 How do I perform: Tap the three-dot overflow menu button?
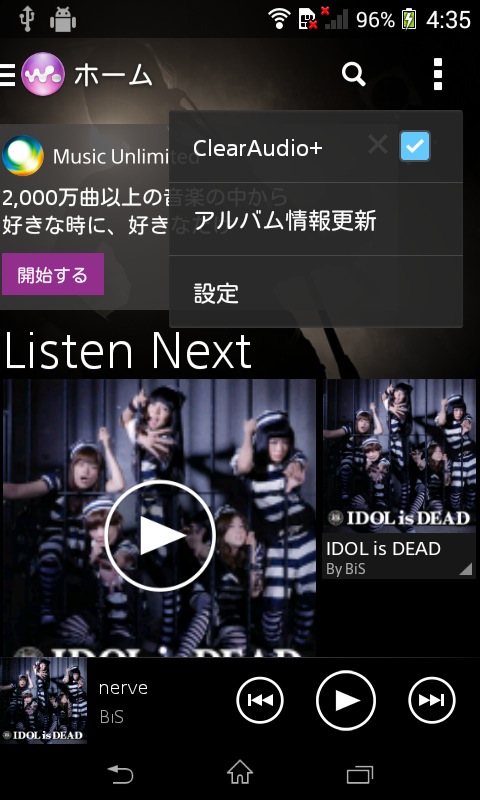coord(438,74)
